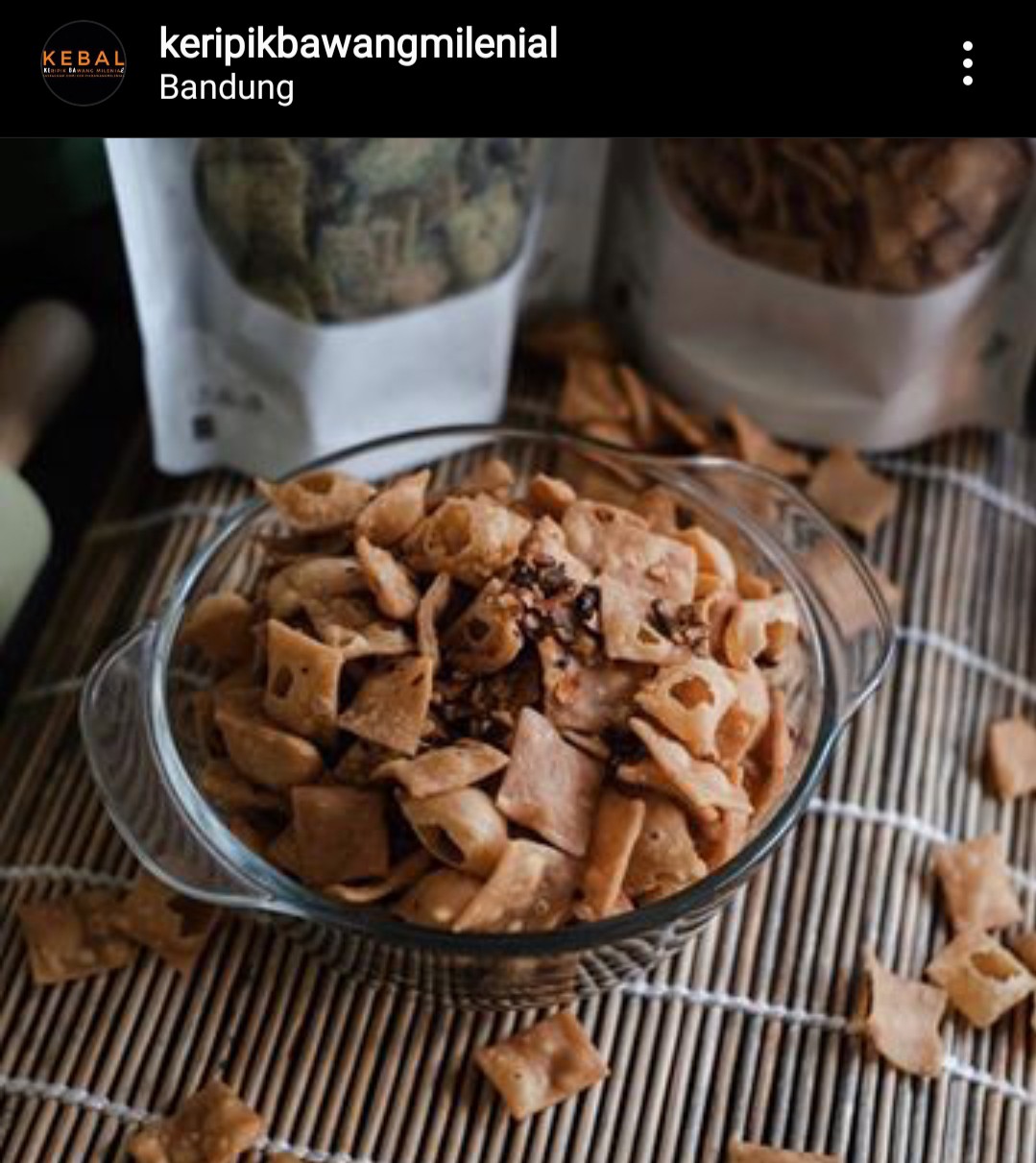
Task: Open the post's three-dot overflow menu
Action: pos(967,63)
